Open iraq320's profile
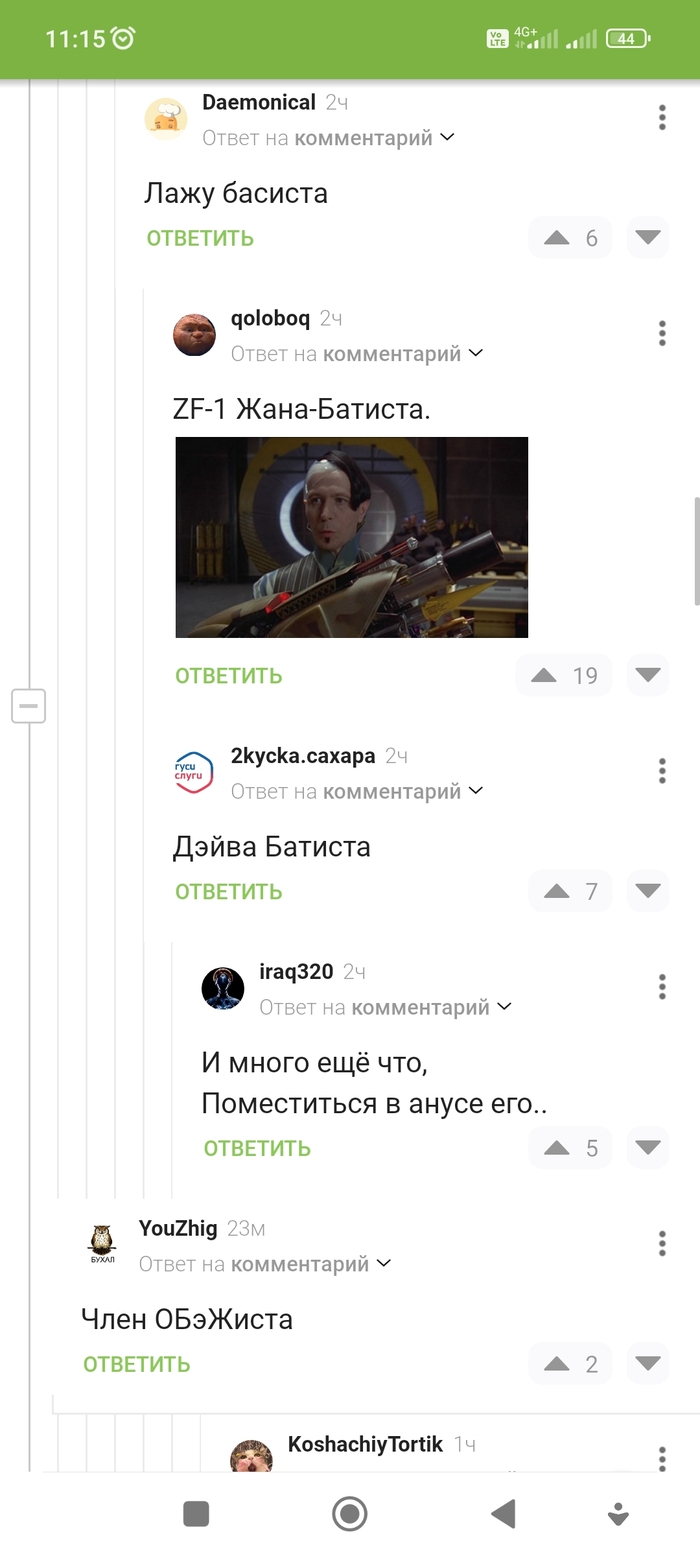 296,971
